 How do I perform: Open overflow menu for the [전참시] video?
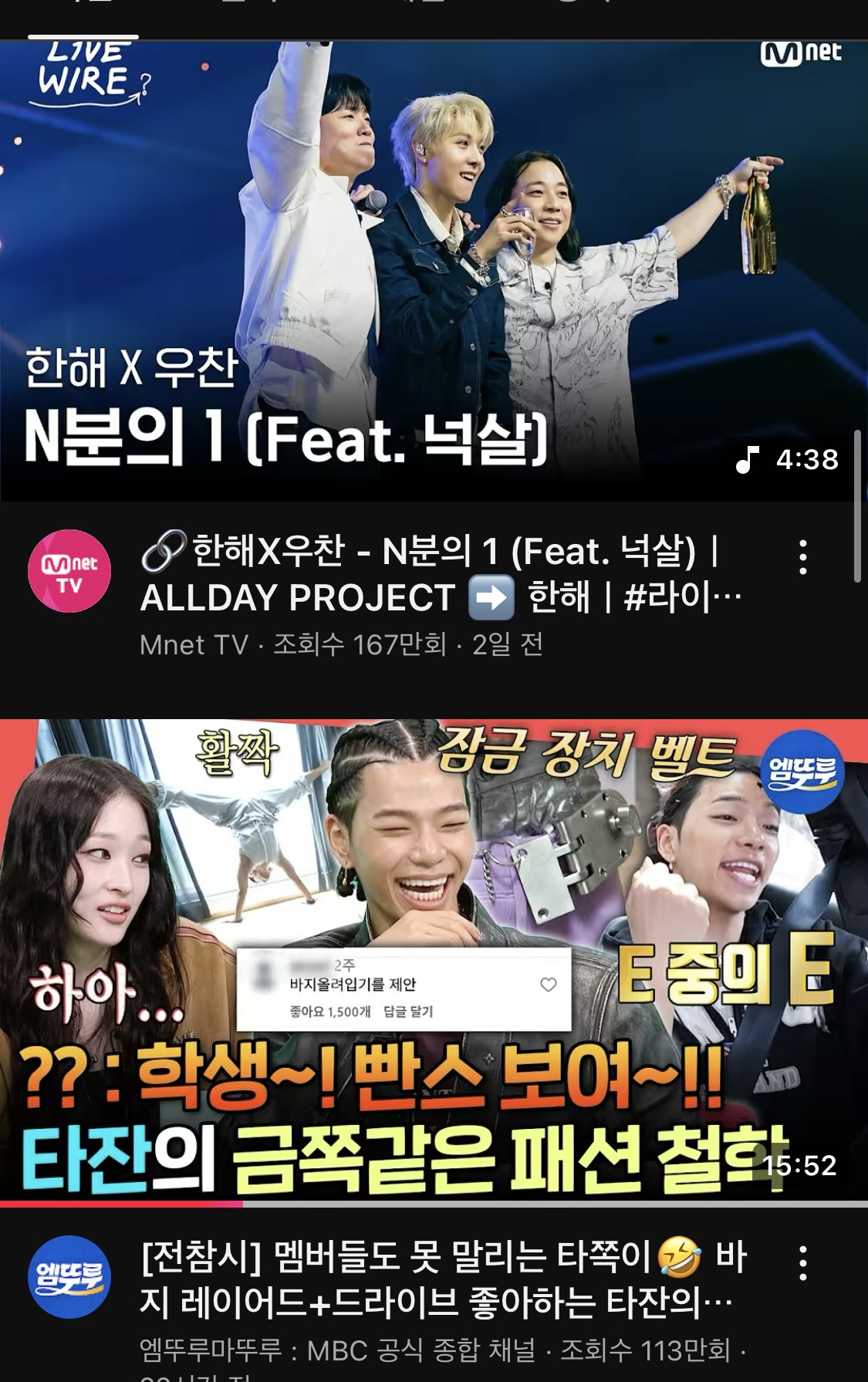(x=803, y=1262)
